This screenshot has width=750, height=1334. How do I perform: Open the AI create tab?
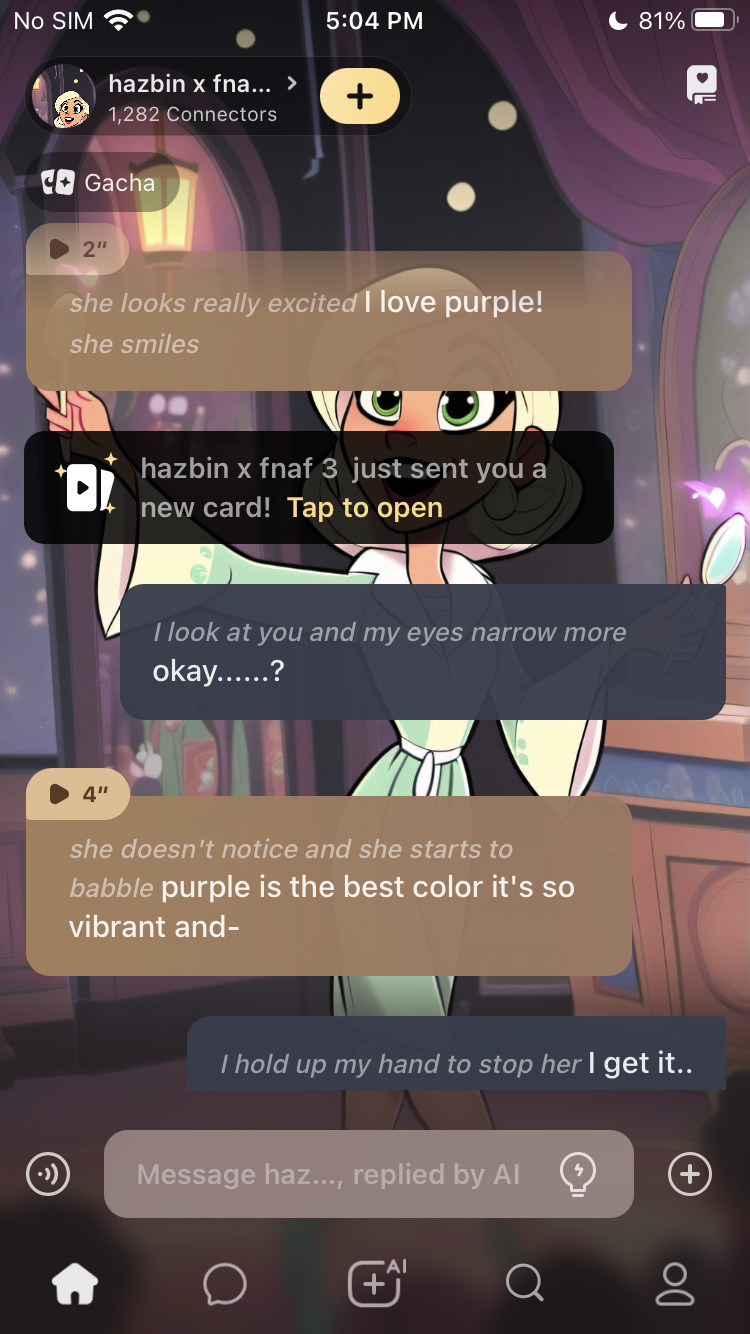(x=375, y=1284)
